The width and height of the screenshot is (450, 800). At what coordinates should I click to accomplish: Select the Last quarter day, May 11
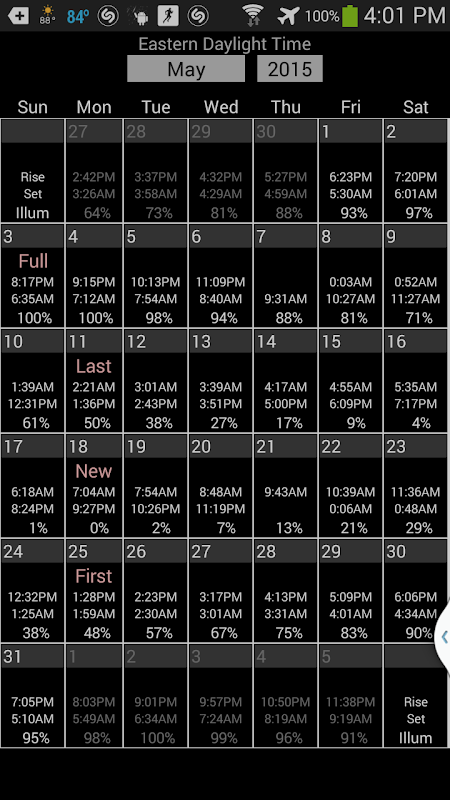click(x=94, y=381)
